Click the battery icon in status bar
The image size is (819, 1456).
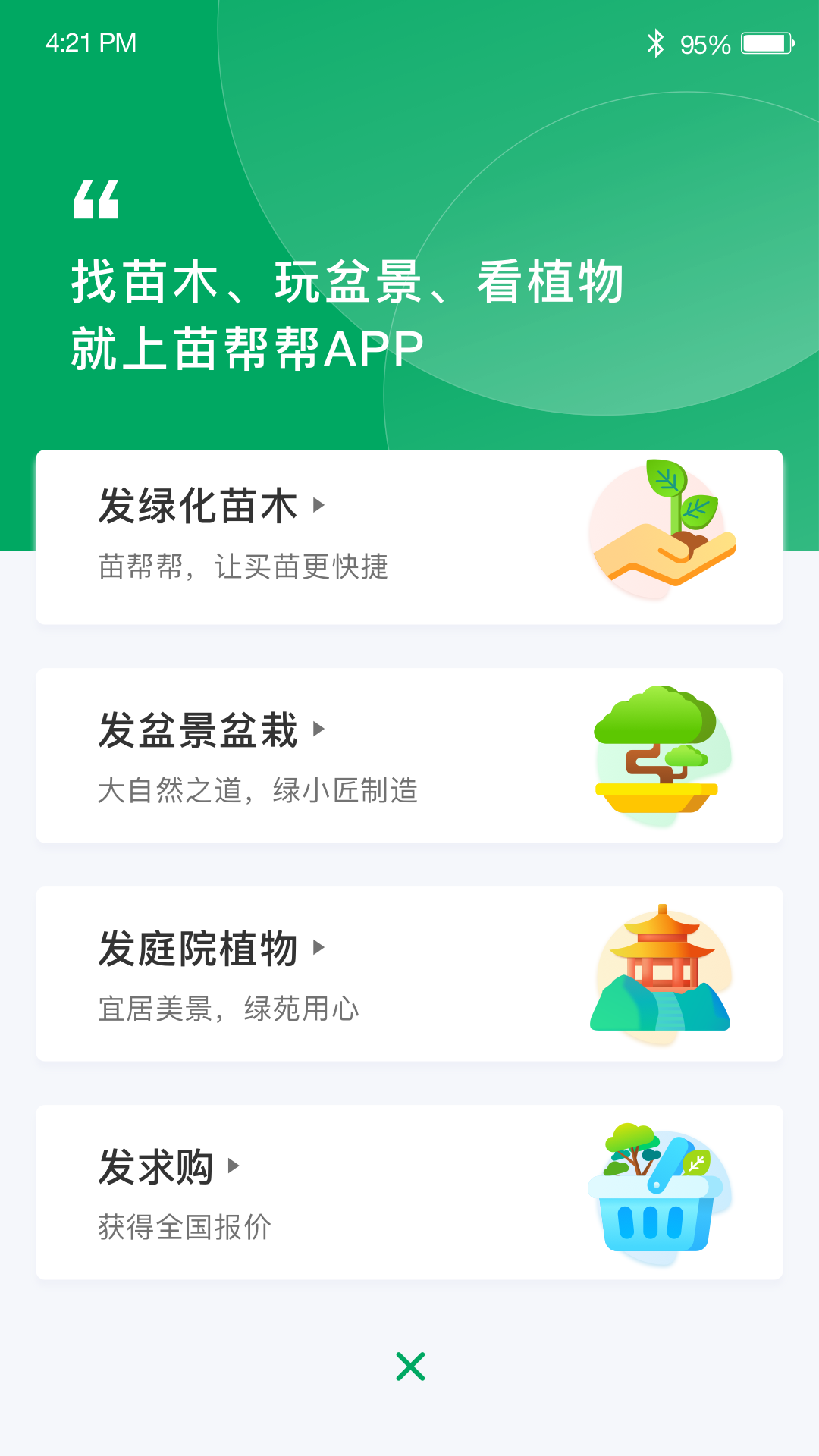point(766,42)
